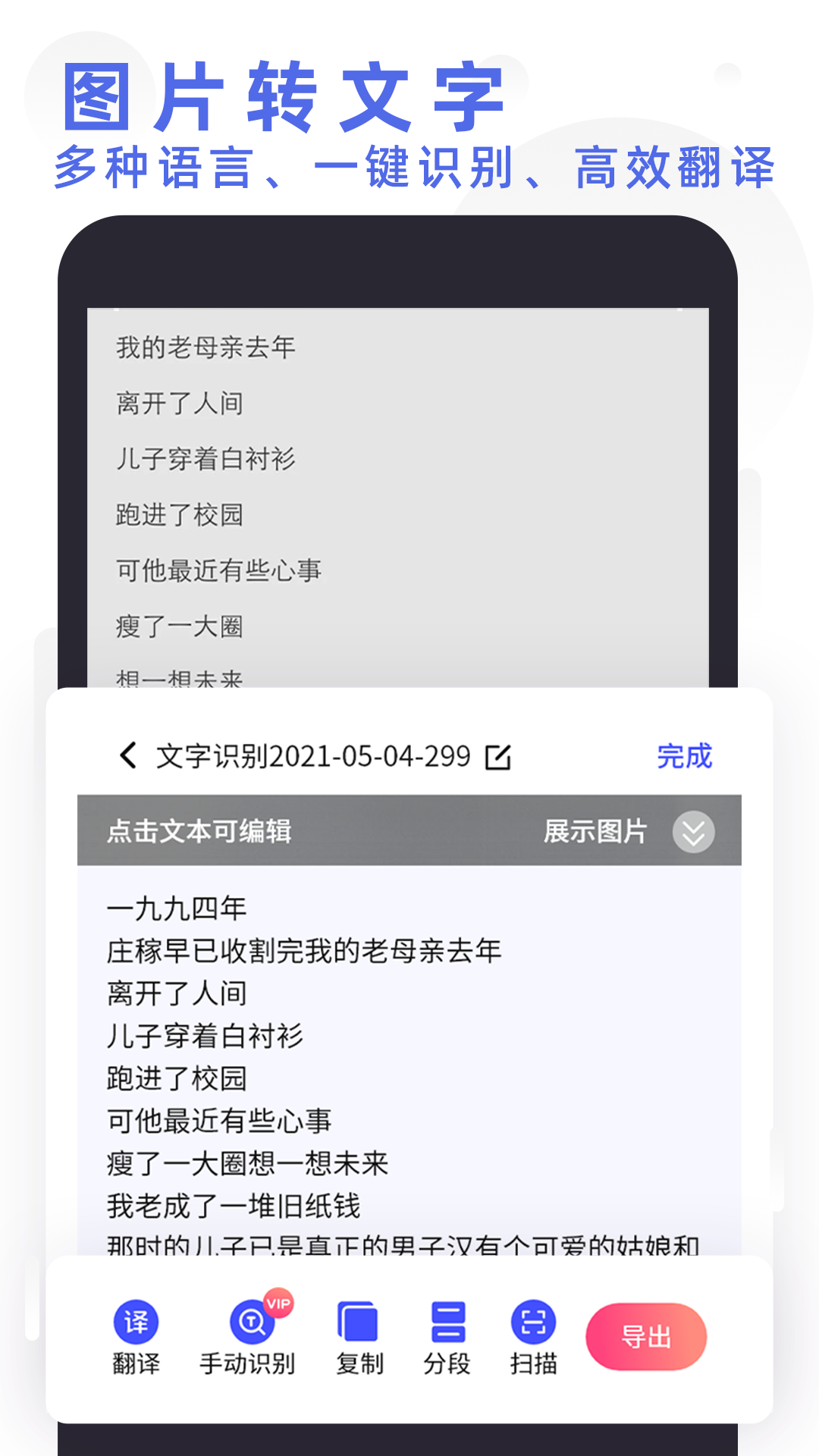Viewport: 819px width, 1456px height.
Task: Rename the document with the pencil edit icon
Action: click(x=498, y=756)
